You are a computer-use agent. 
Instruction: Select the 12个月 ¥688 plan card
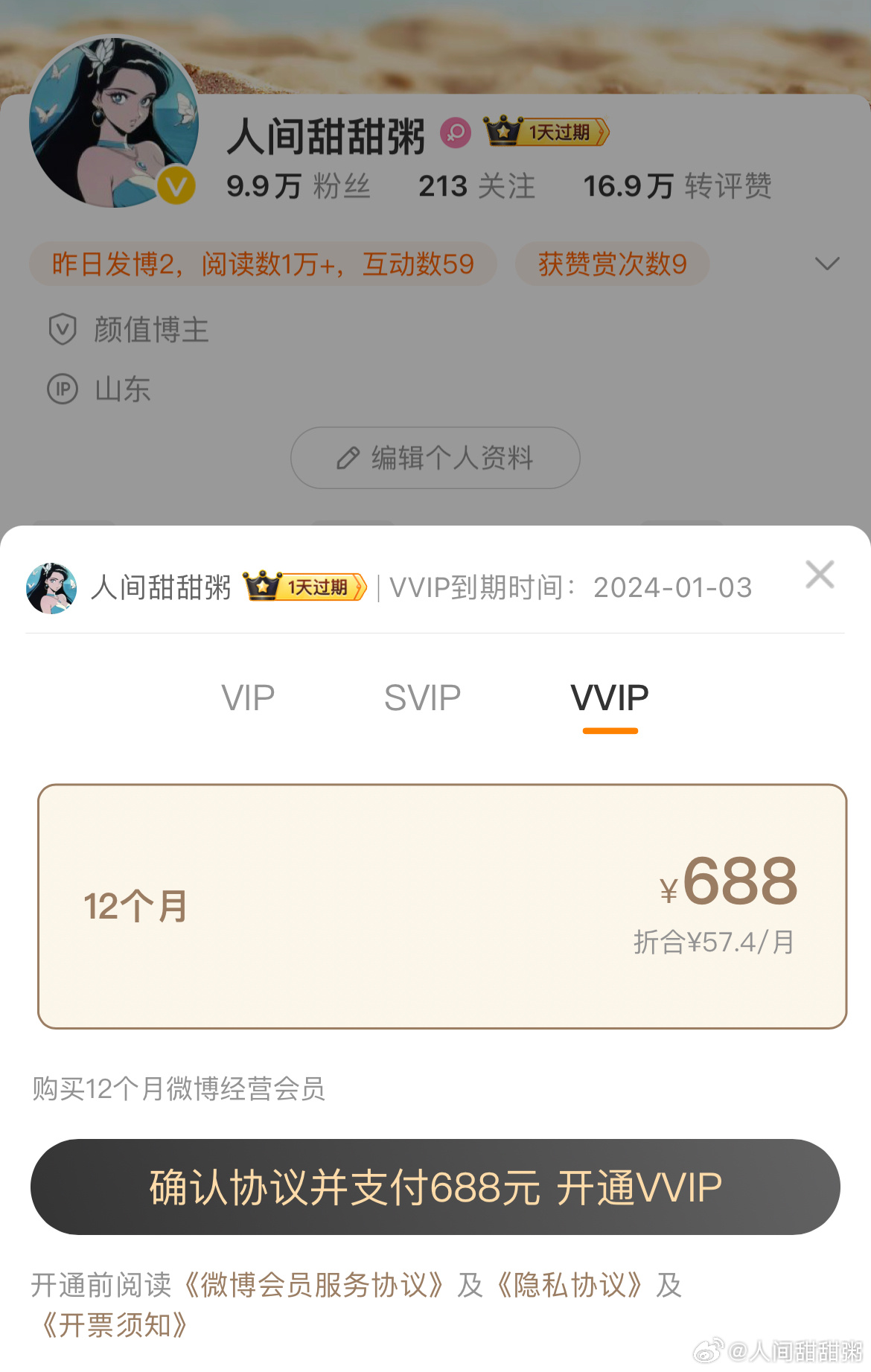[442, 906]
